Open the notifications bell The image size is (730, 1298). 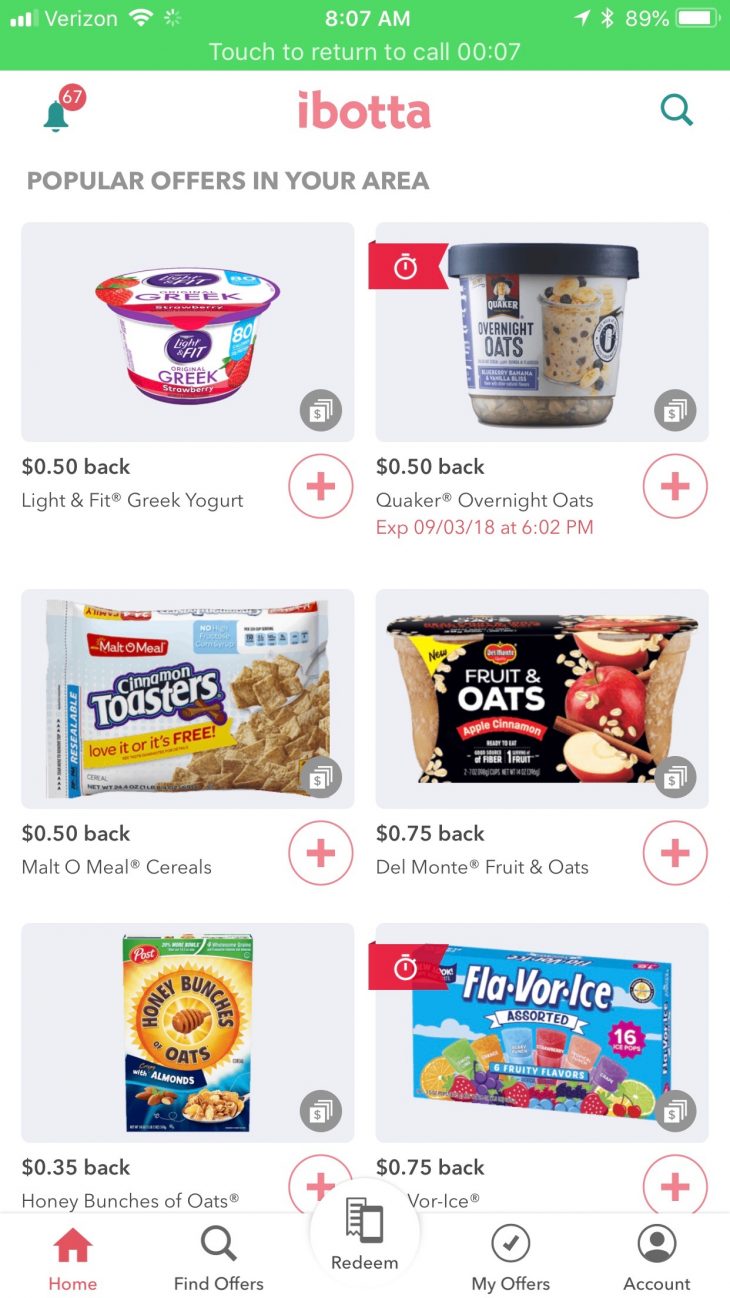click(x=57, y=113)
